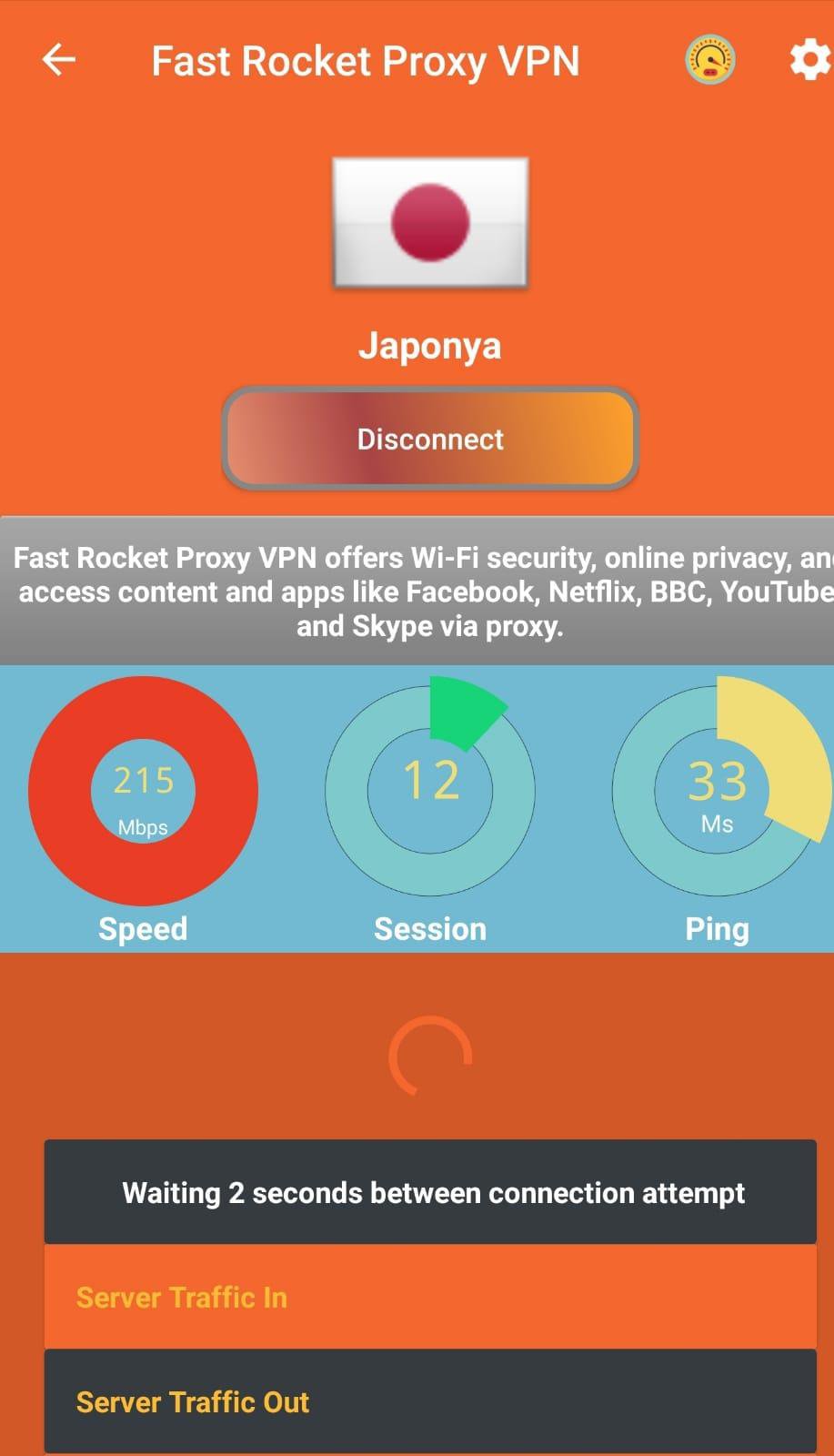
Task: Tap the Wi-Fi security info banner
Action: [417, 591]
